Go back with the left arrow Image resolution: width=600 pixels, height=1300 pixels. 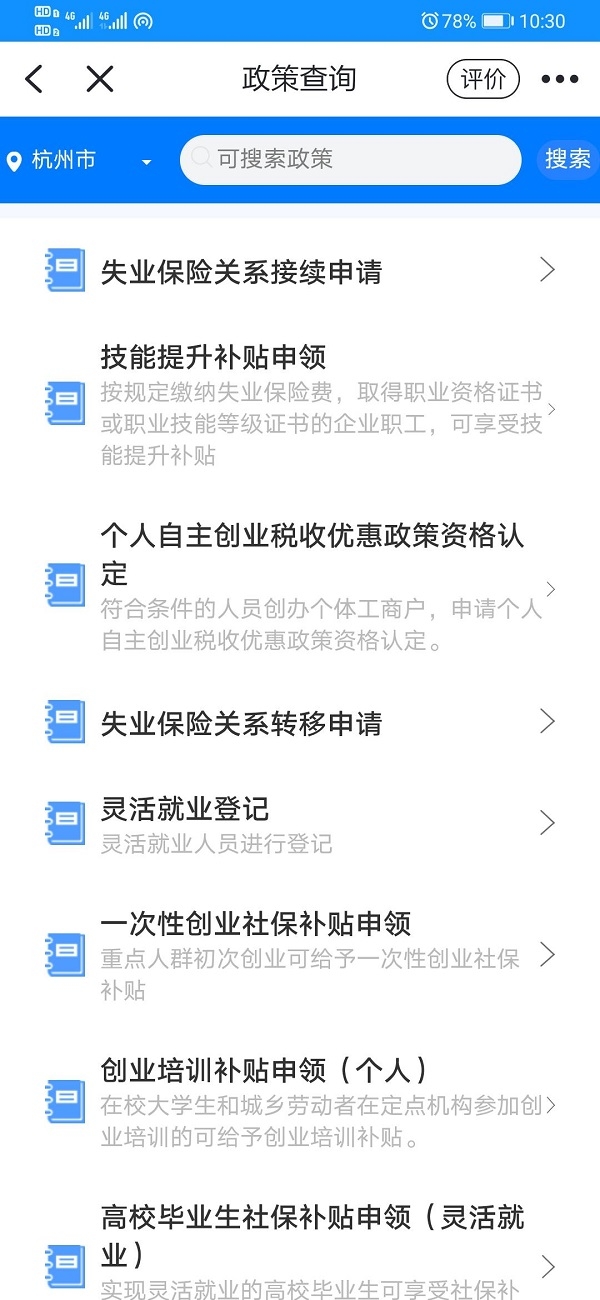click(x=34, y=79)
